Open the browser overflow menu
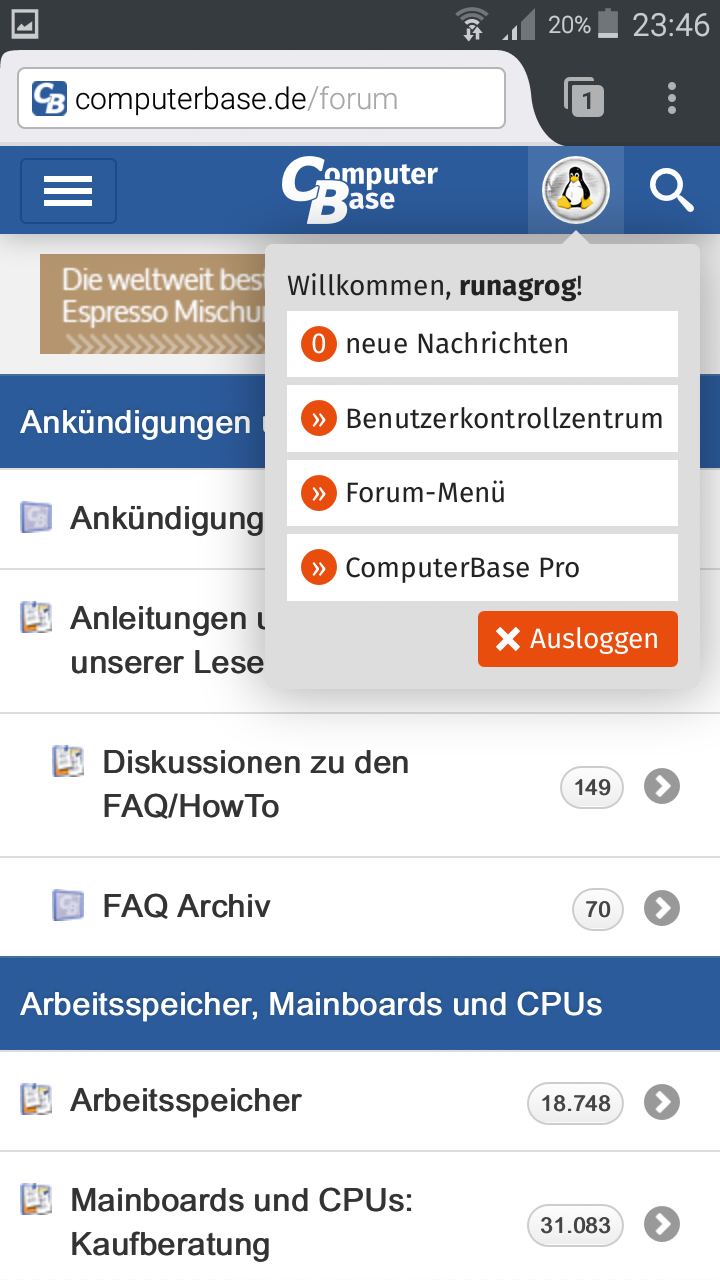 pyautogui.click(x=671, y=98)
